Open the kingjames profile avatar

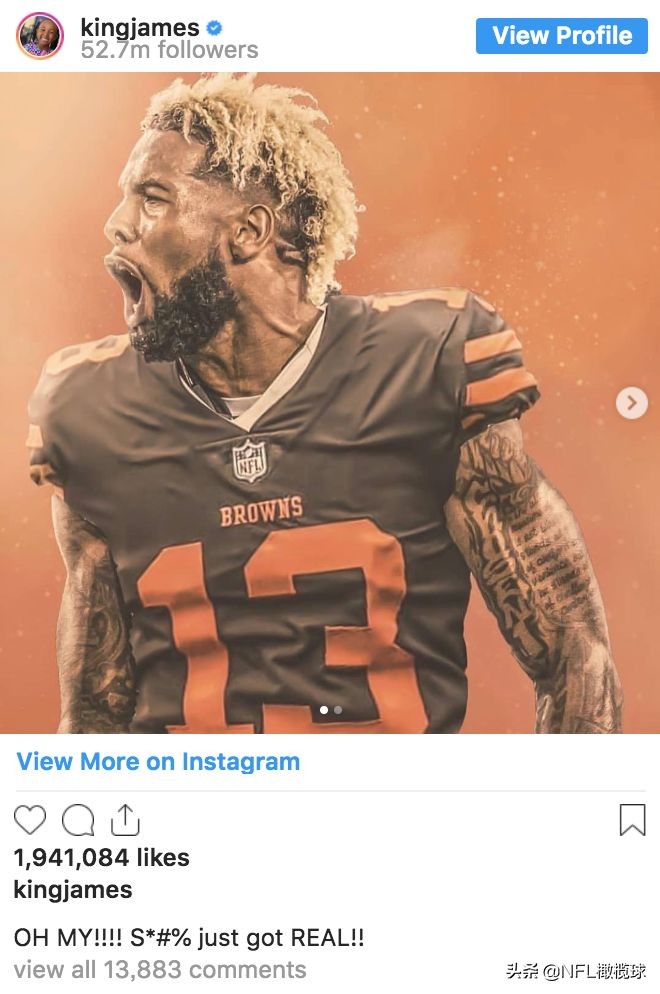click(x=40, y=36)
